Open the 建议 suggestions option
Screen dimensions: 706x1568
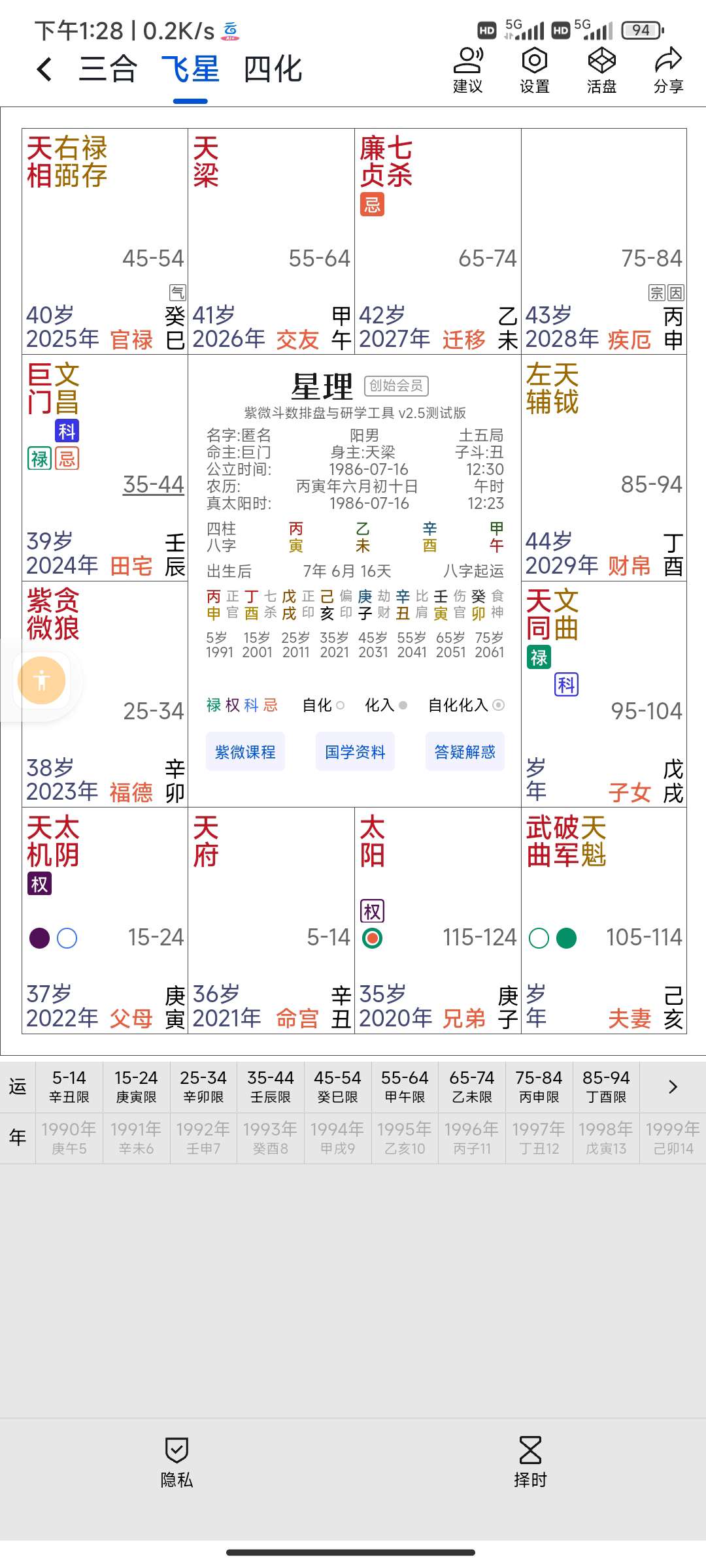468,71
